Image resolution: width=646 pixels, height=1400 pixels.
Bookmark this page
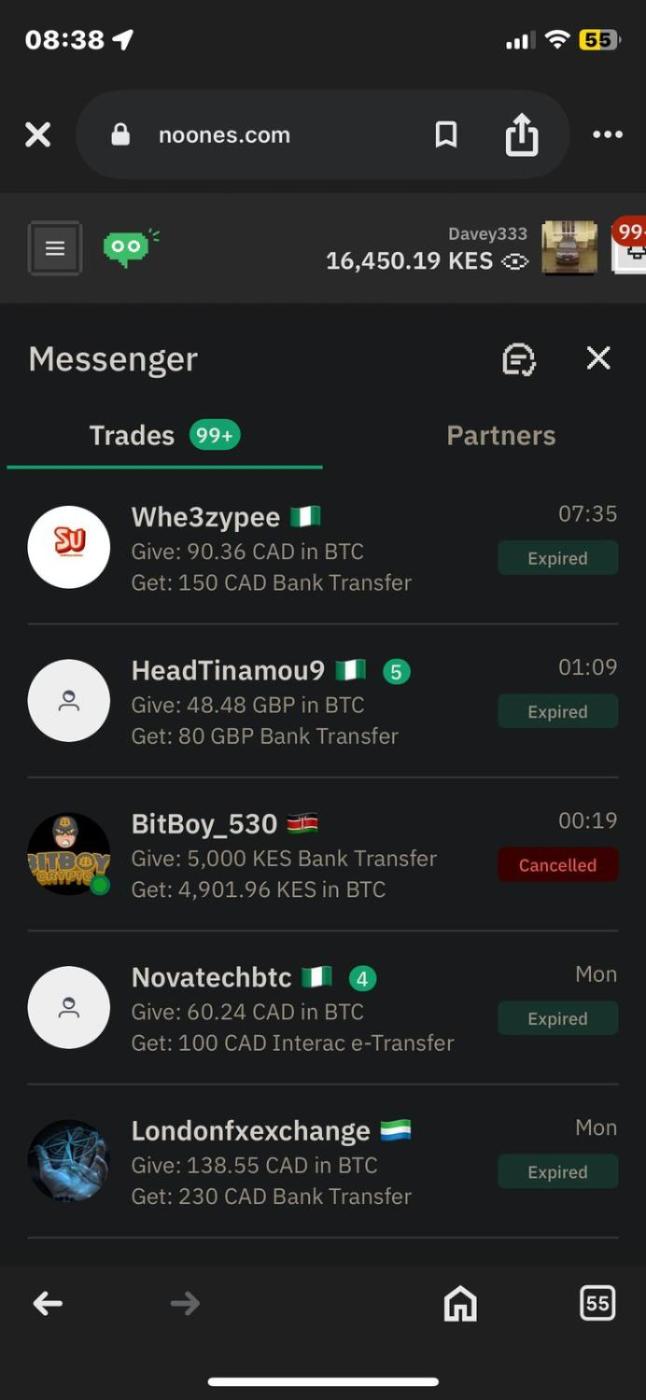[446, 135]
